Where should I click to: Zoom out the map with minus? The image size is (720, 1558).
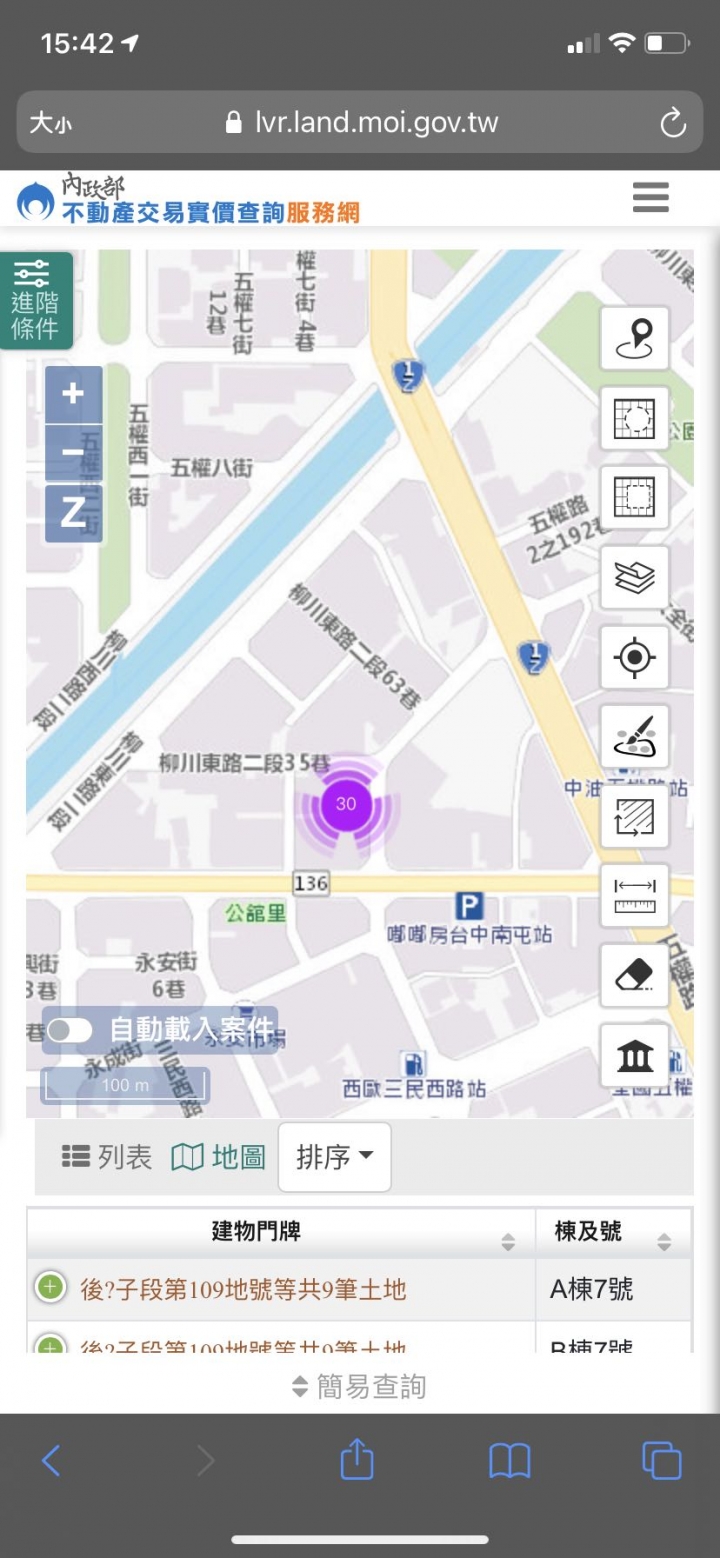click(73, 453)
